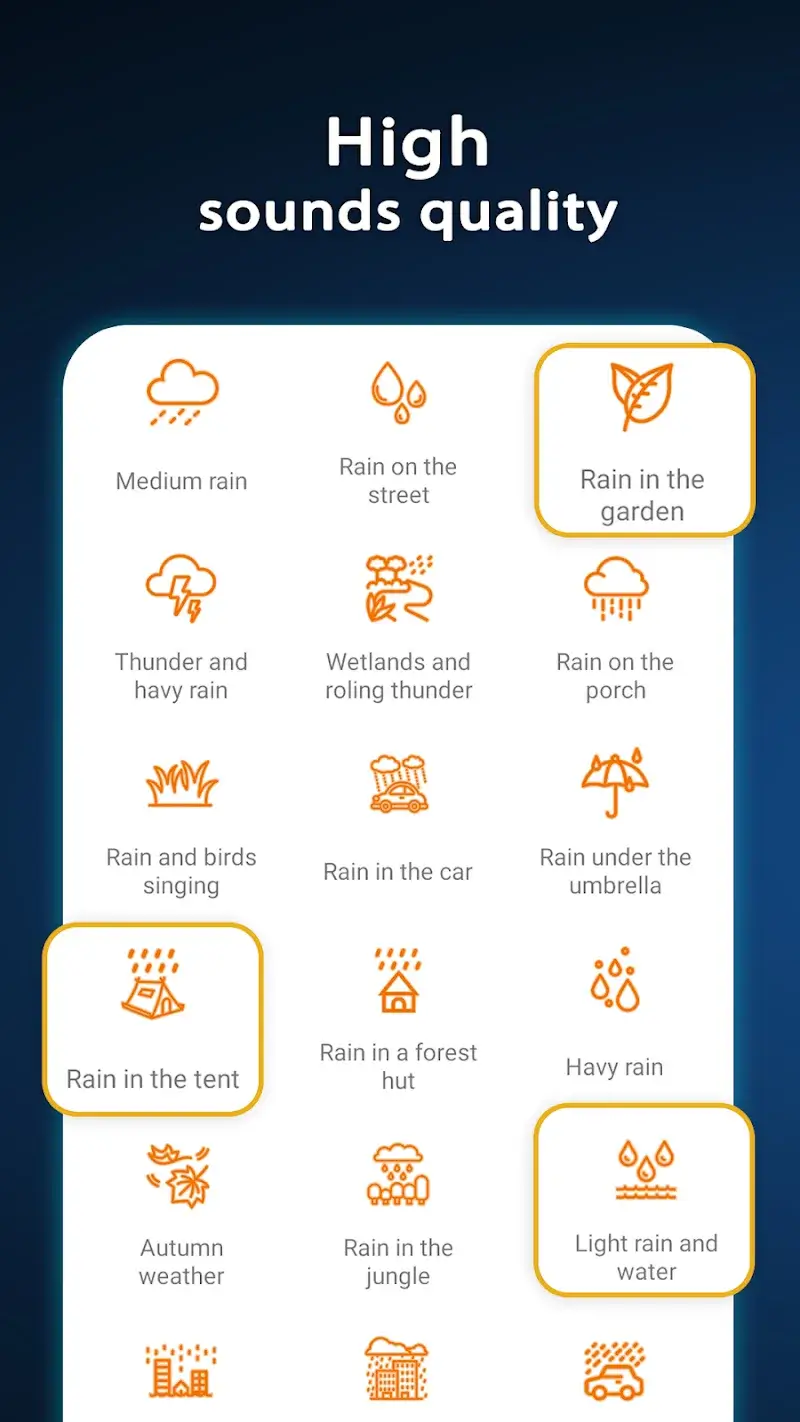Tap the Light rain and water icon
Viewport: 800px width, 1422px height.
[x=645, y=1170]
